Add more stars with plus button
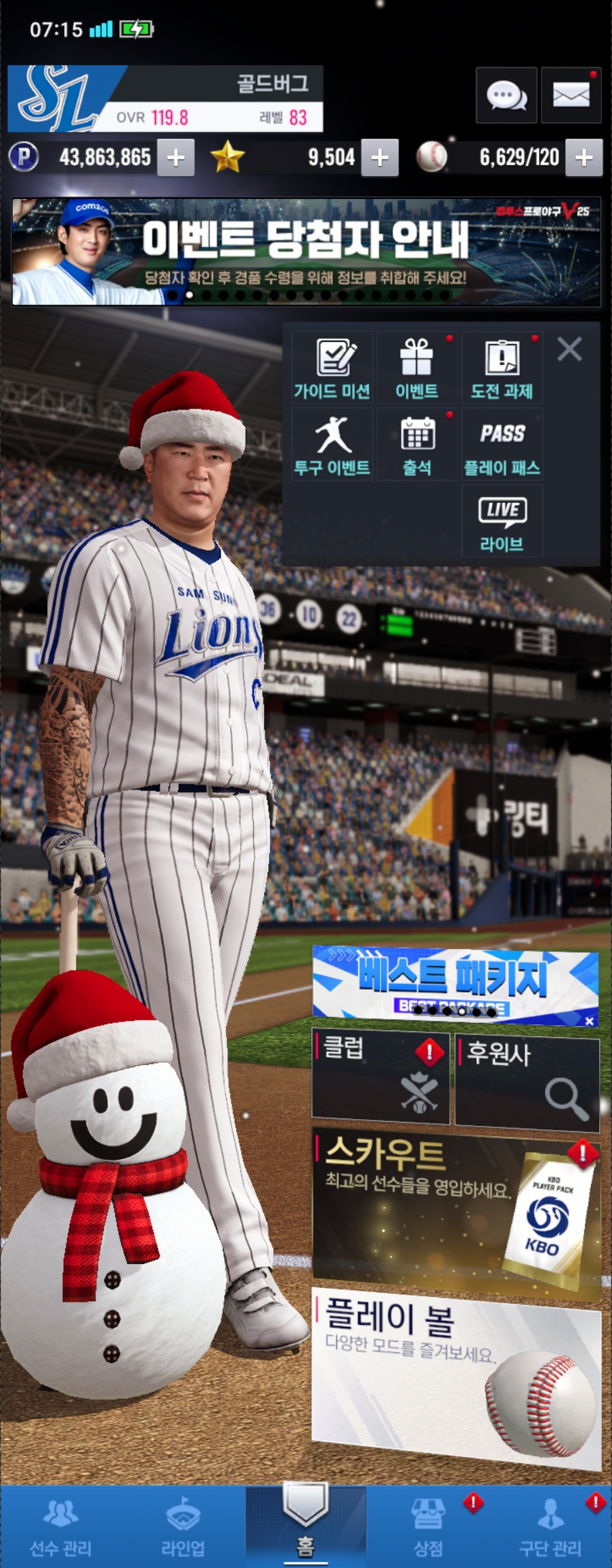 pyautogui.click(x=380, y=158)
